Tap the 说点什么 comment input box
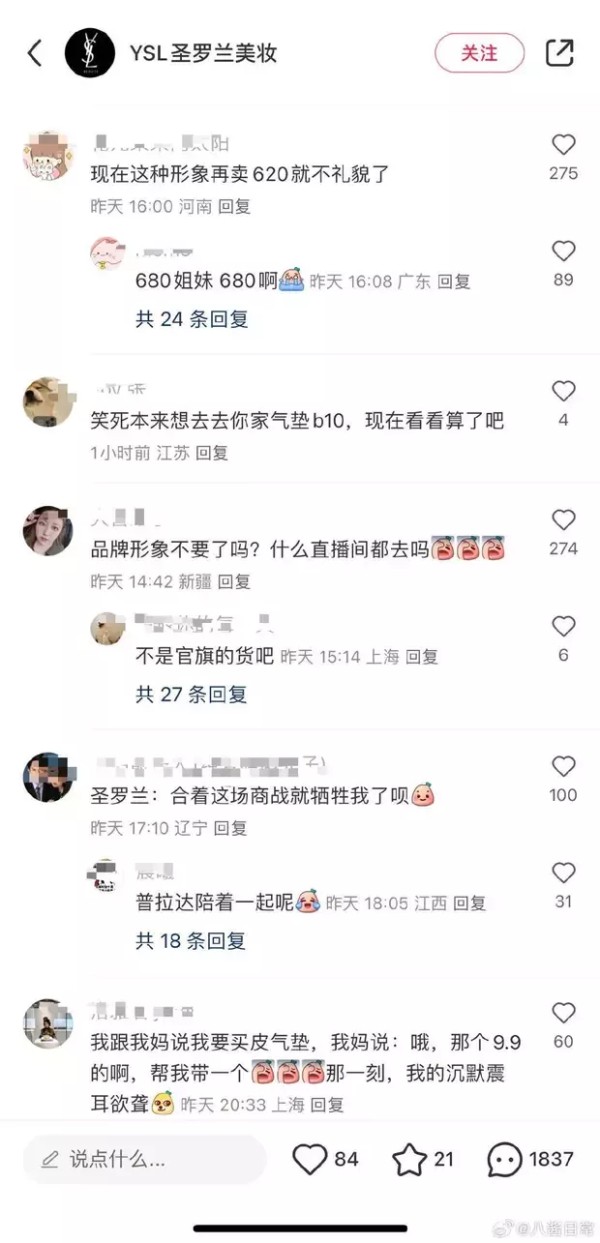Viewport: 600px width, 1243px height. point(145,1160)
